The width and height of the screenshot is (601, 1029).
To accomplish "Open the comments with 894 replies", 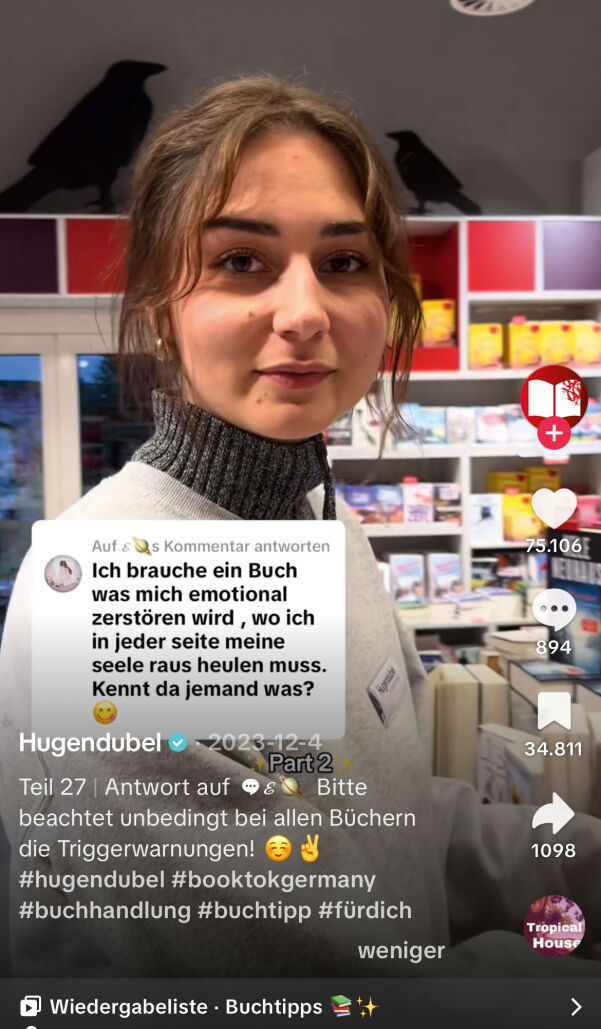I will (x=553, y=610).
